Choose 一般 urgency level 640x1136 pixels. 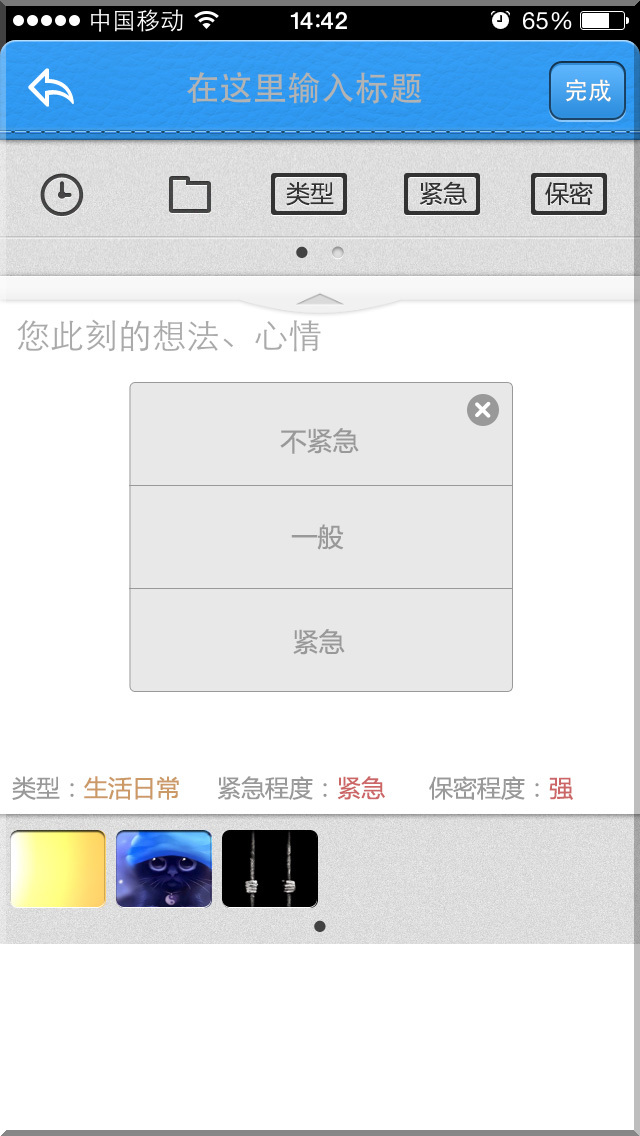tap(320, 537)
